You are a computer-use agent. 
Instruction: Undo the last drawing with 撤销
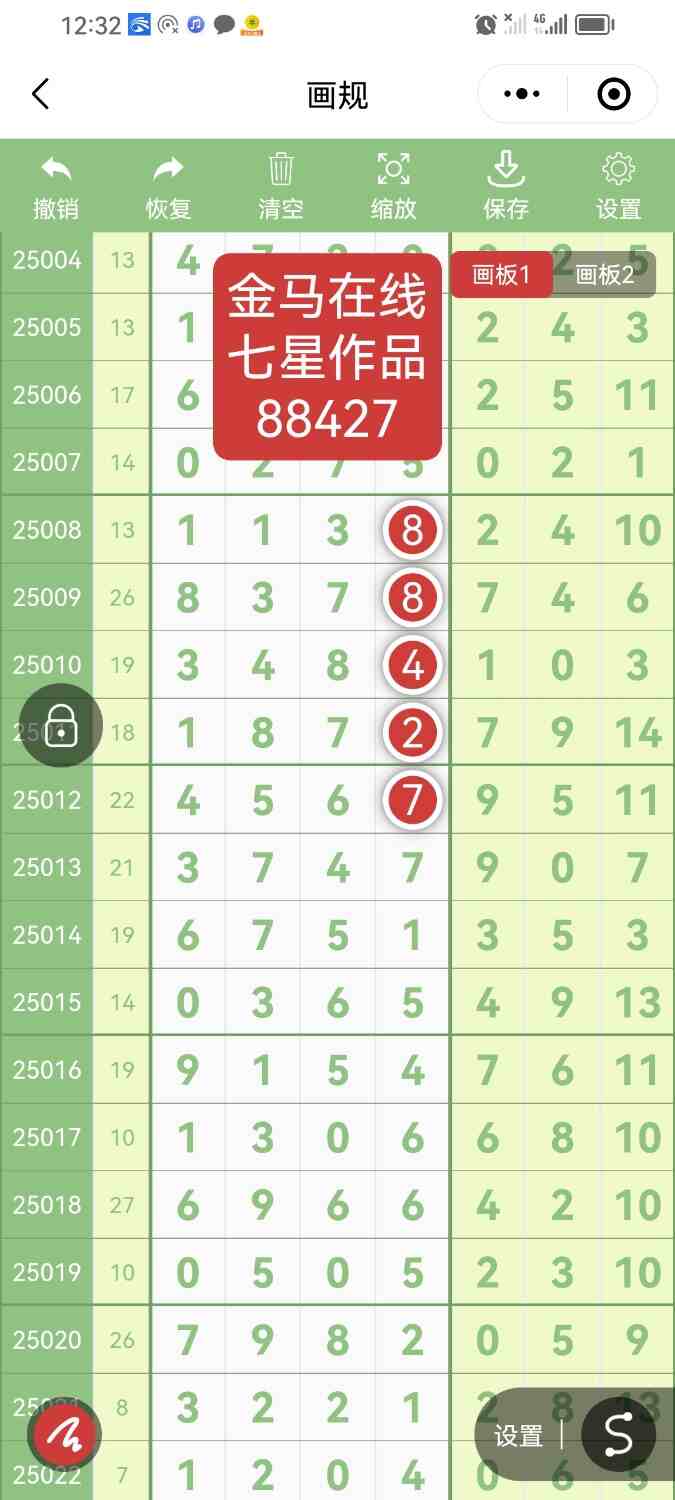click(56, 187)
